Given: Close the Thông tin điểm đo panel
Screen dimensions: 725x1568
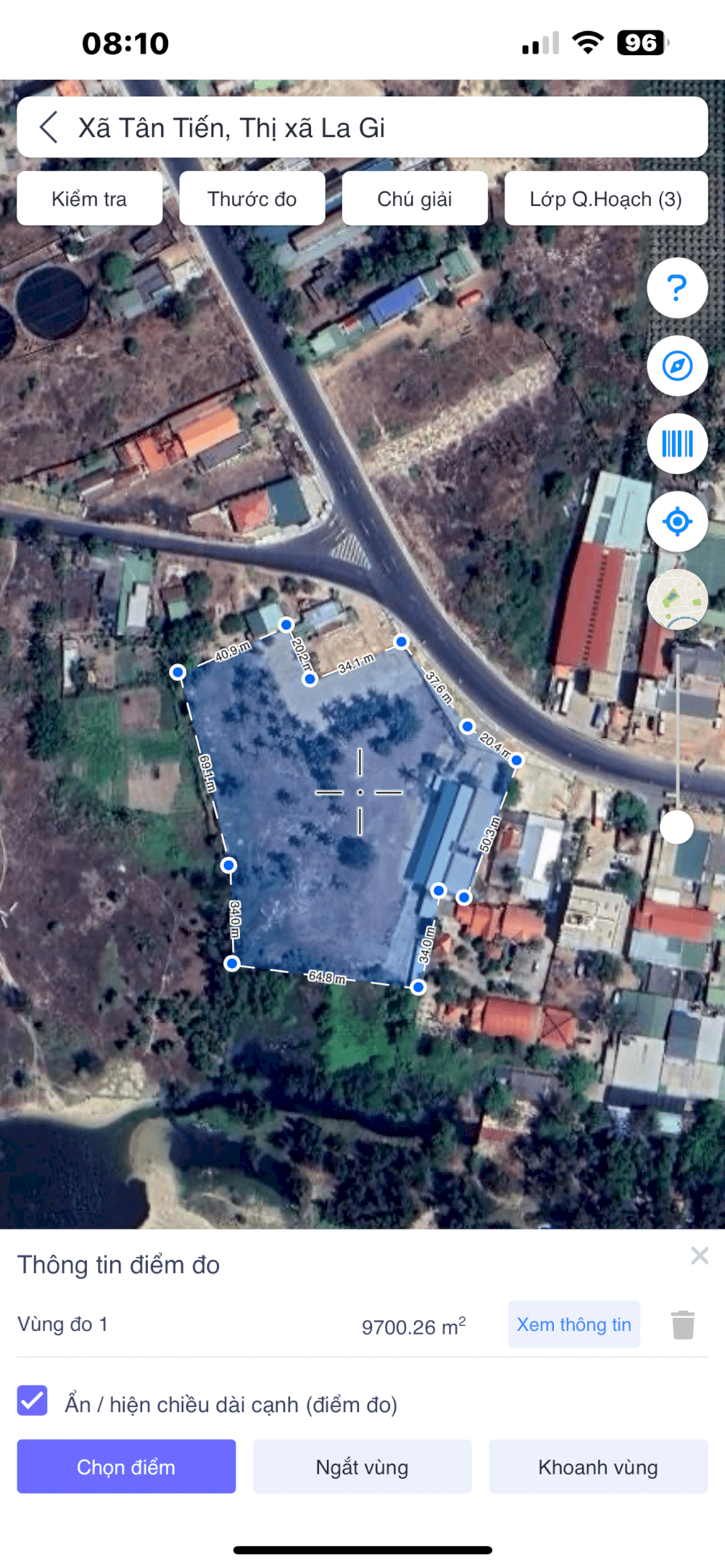Looking at the screenshot, I should [x=699, y=1256].
